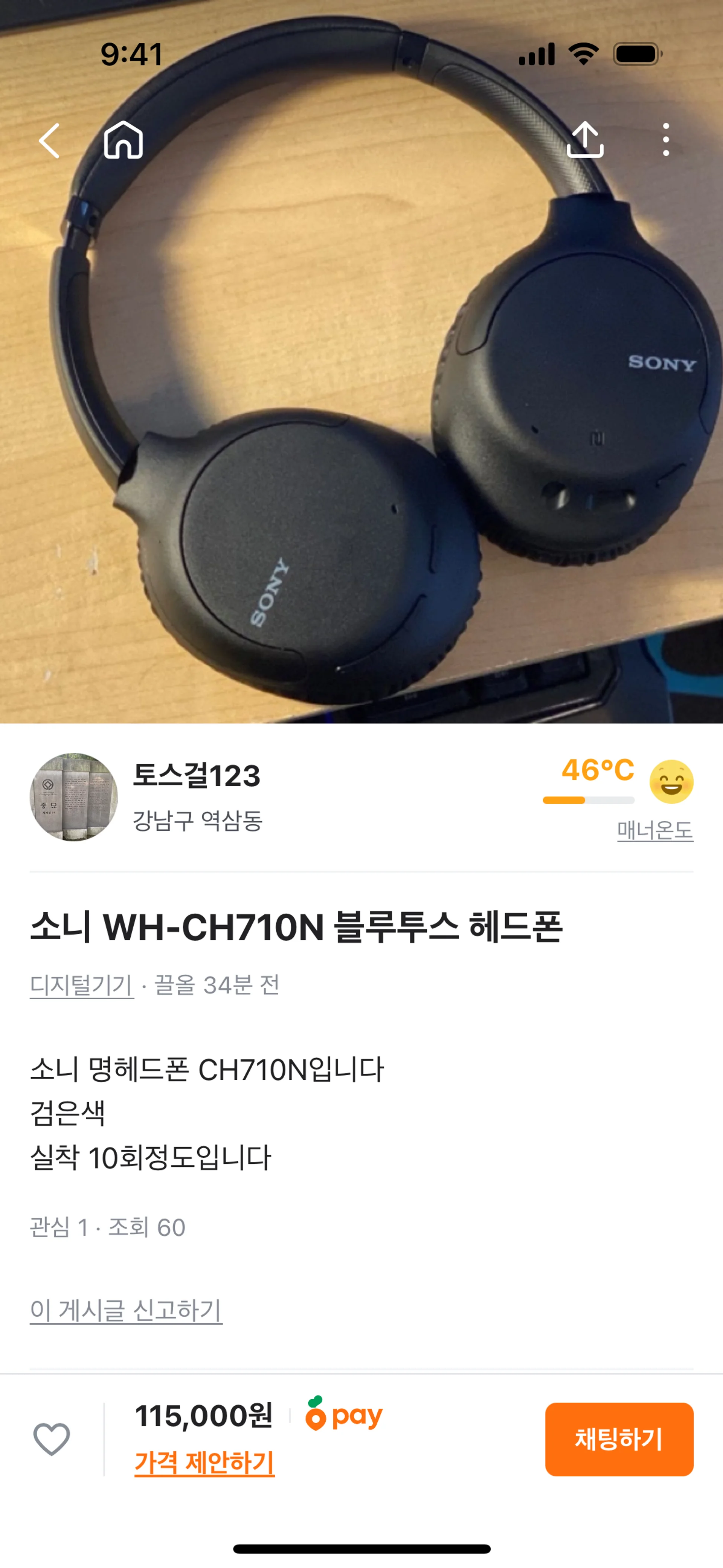Add this listing to favorites with the heart
Screen dimensions: 723x1568
click(x=52, y=1439)
